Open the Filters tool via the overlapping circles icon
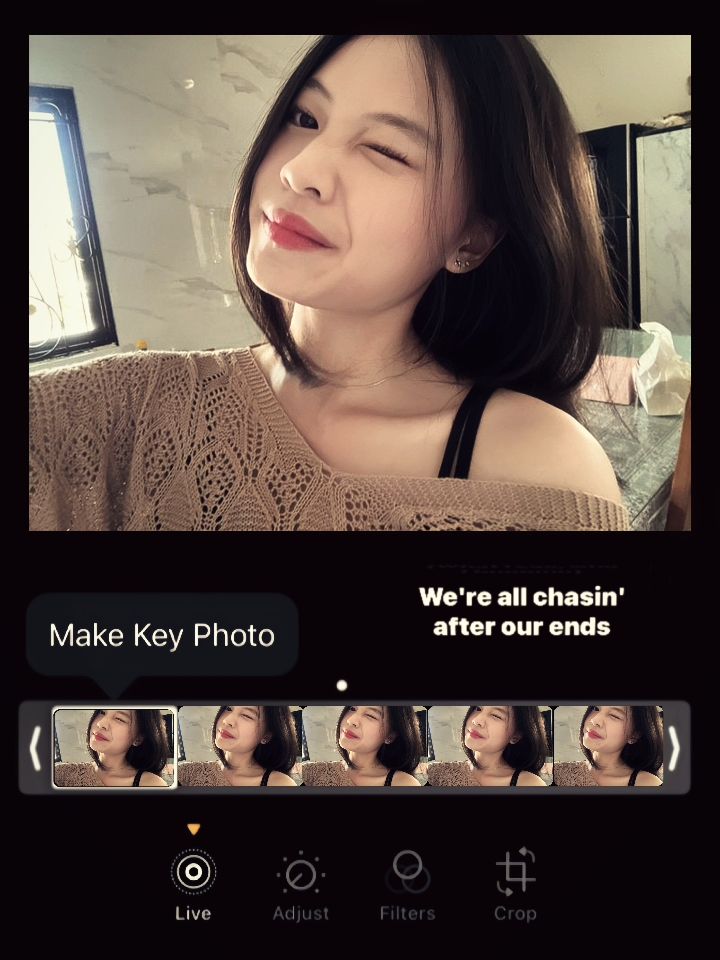The image size is (720, 960). 408,872
